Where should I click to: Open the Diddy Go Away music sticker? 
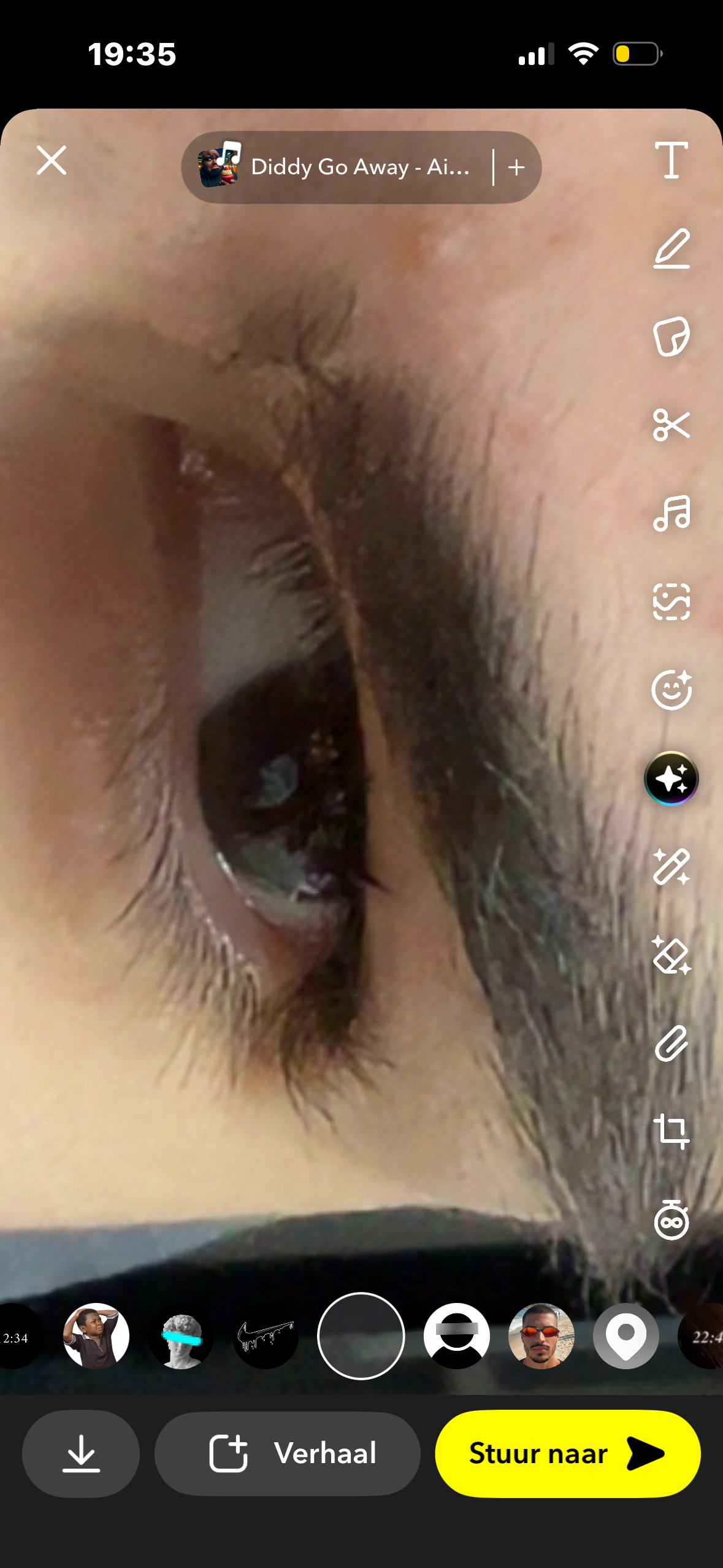click(334, 167)
